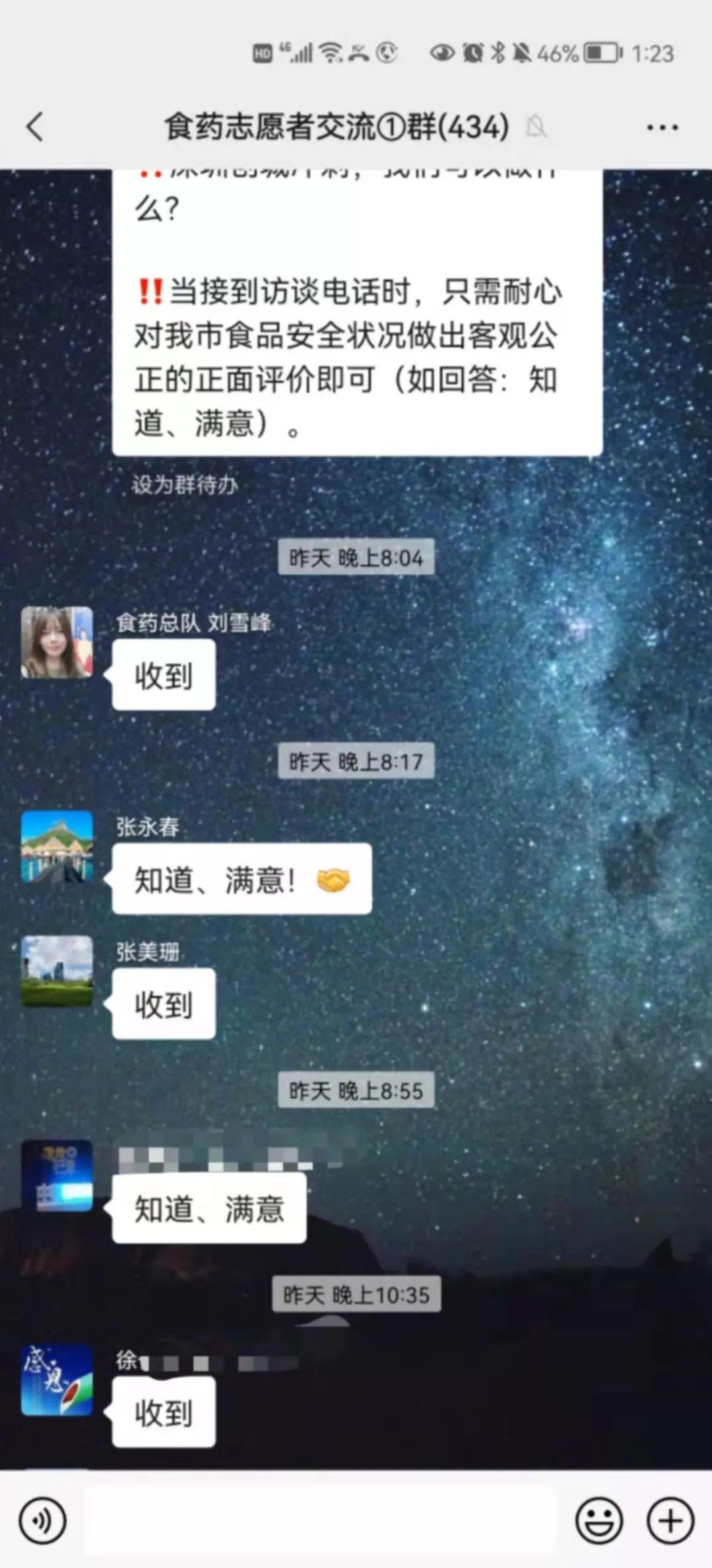Switch to voice message input
712x1568 pixels.
coord(42,1520)
